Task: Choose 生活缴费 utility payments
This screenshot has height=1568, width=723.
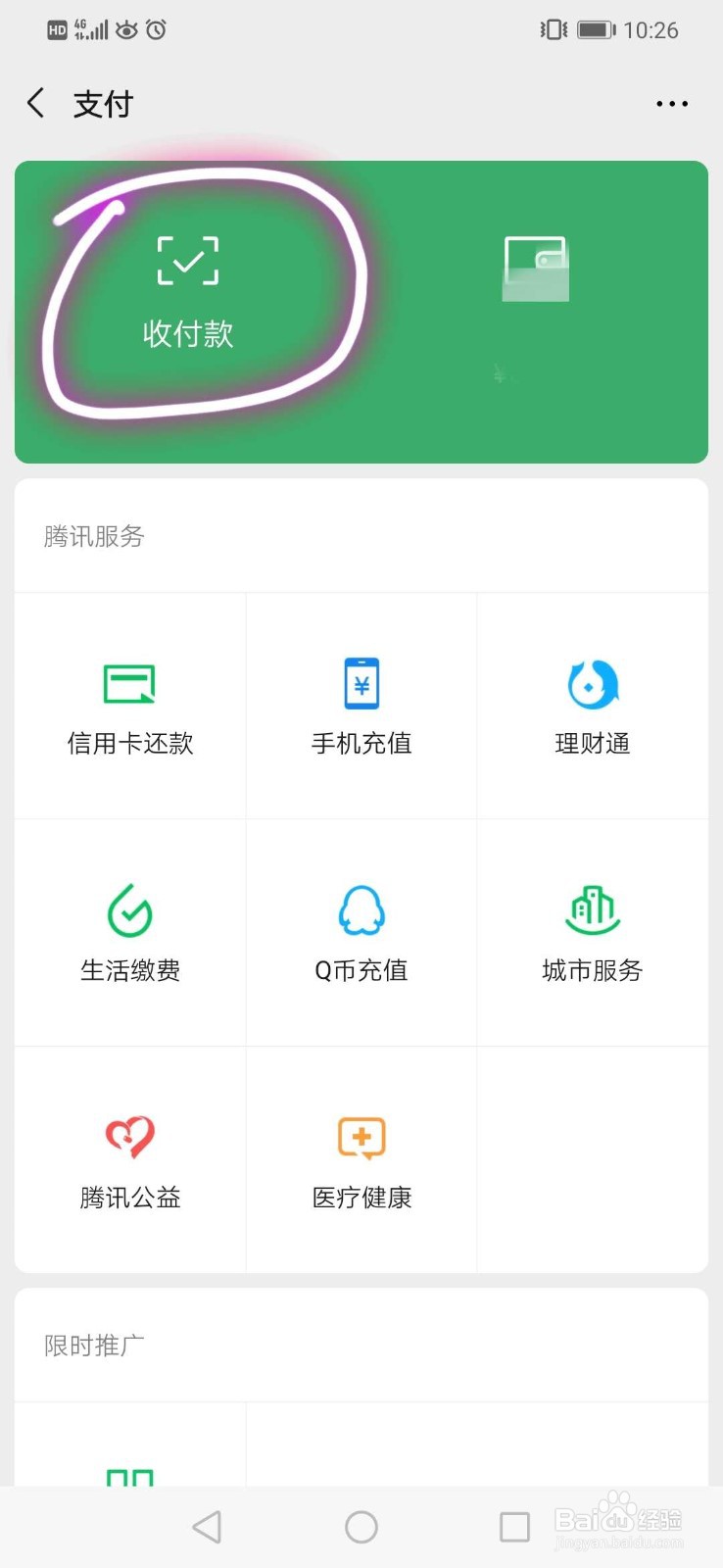Action: [x=130, y=933]
